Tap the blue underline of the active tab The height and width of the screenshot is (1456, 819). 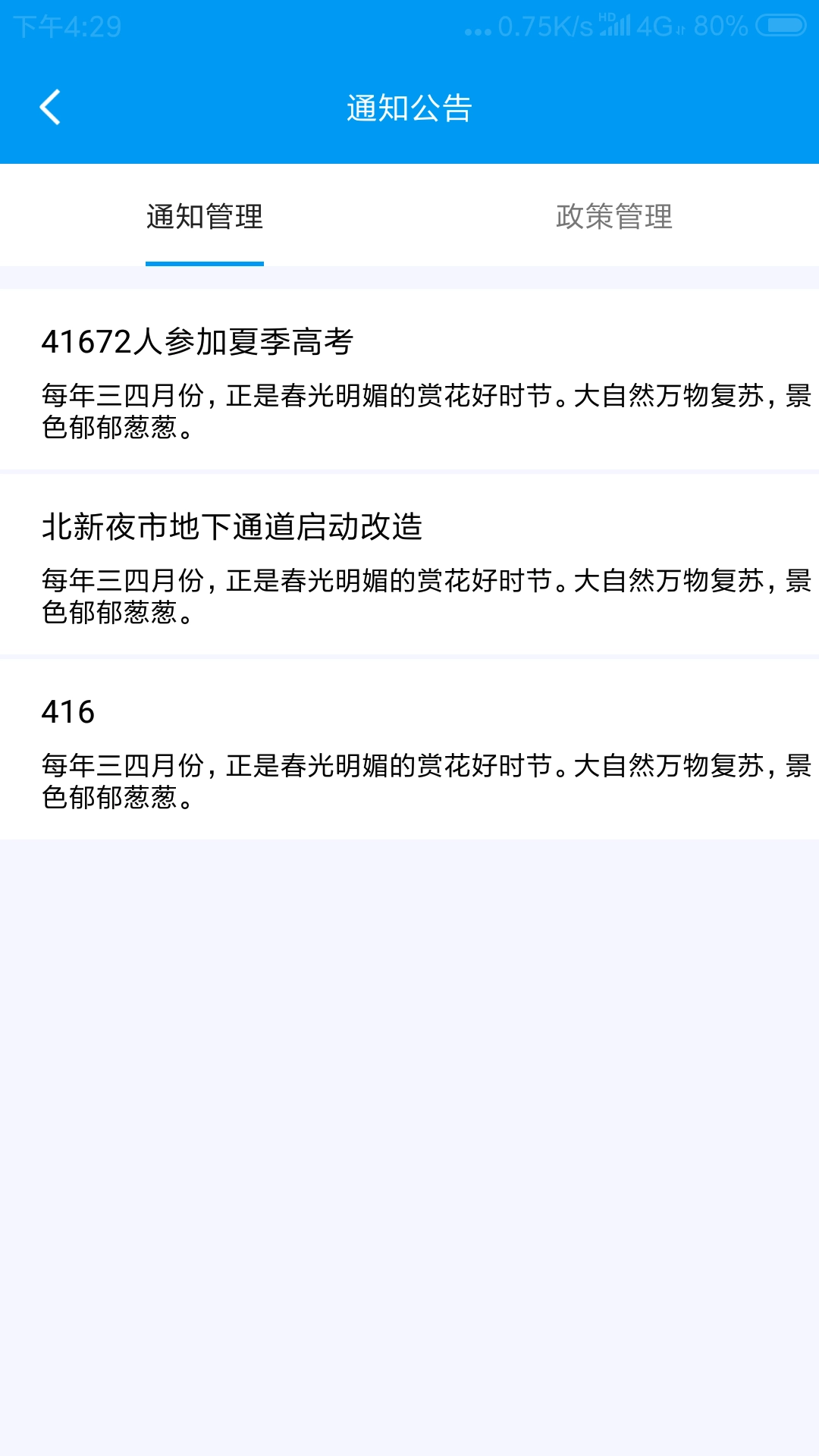[205, 262]
